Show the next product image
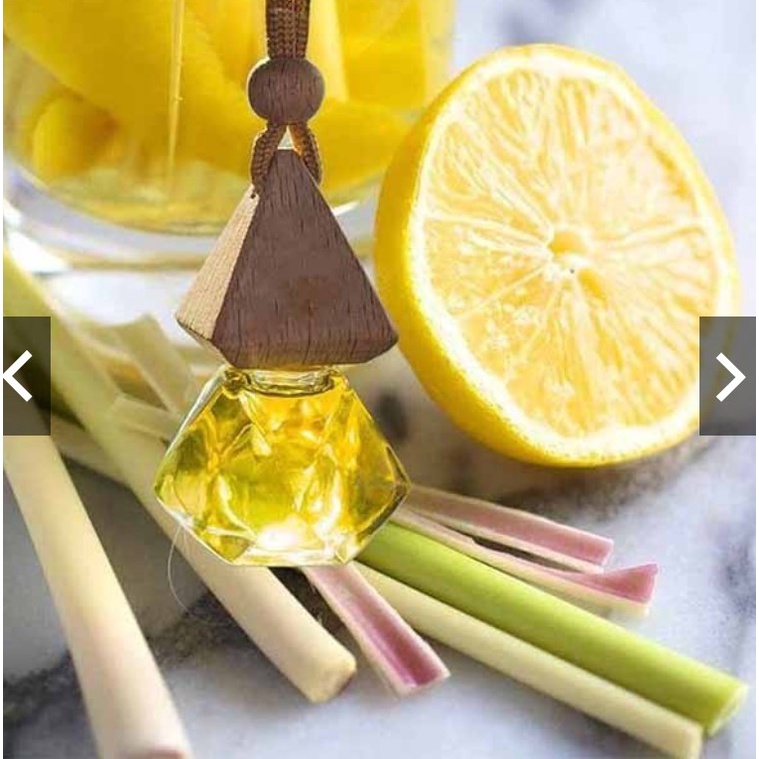Image resolution: width=759 pixels, height=759 pixels. (x=729, y=376)
